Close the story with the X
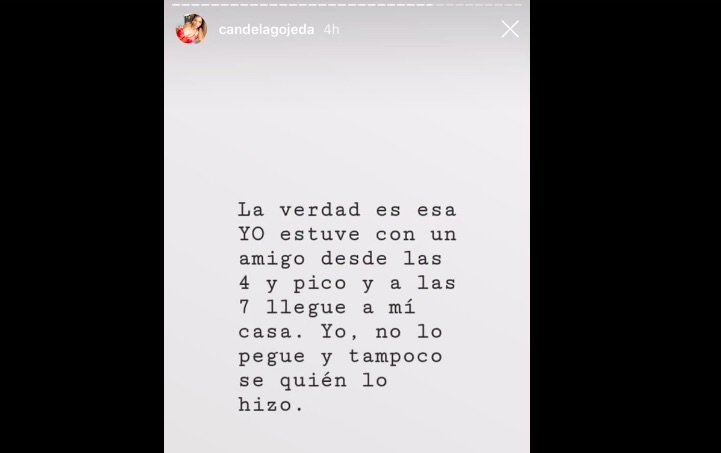 [510, 29]
